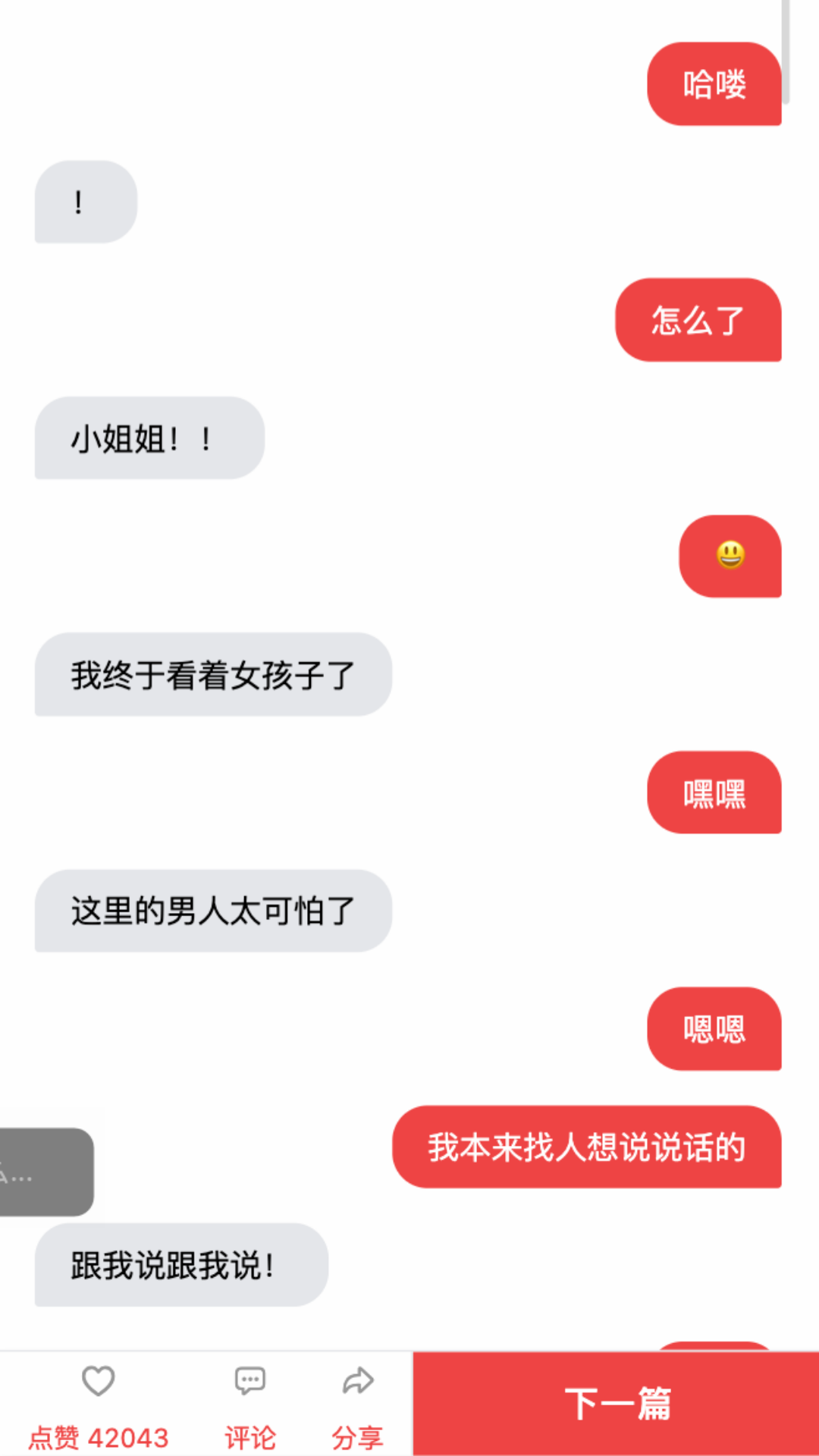Select the 嗯嗯 red bubble
The width and height of the screenshot is (819, 1456).
click(714, 1030)
